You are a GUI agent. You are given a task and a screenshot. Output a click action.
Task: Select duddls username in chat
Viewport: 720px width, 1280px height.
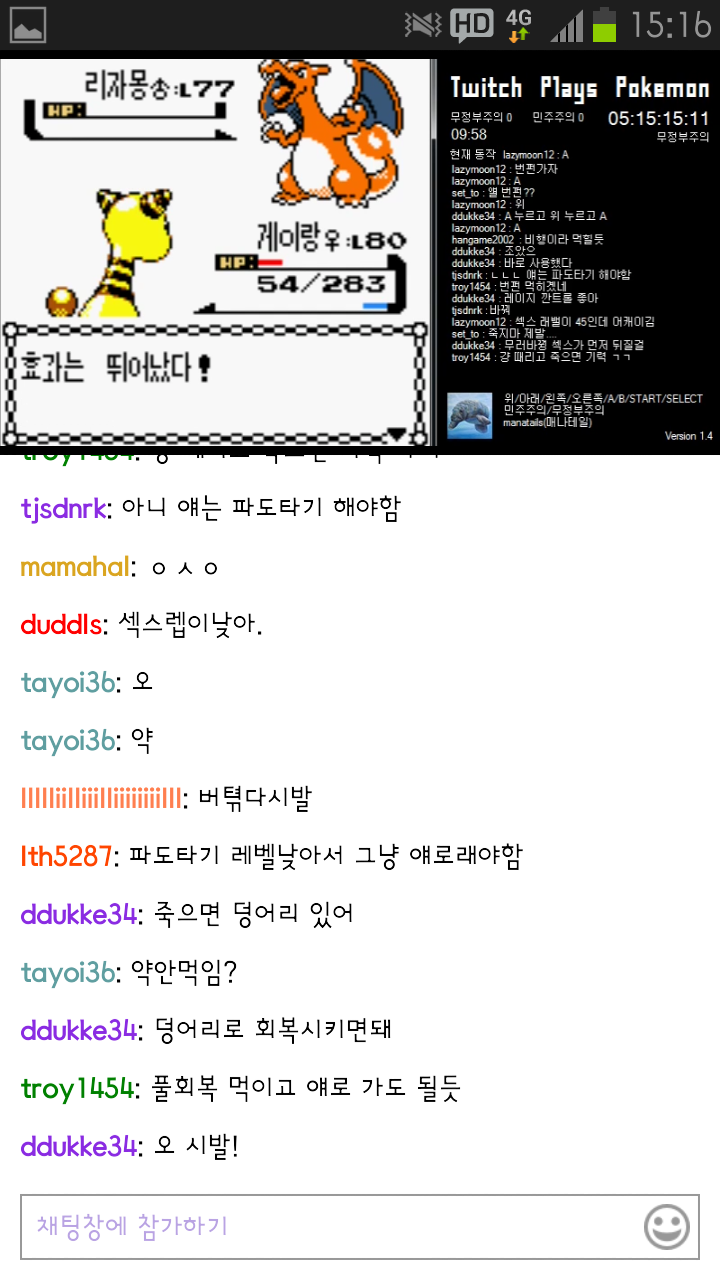61,625
